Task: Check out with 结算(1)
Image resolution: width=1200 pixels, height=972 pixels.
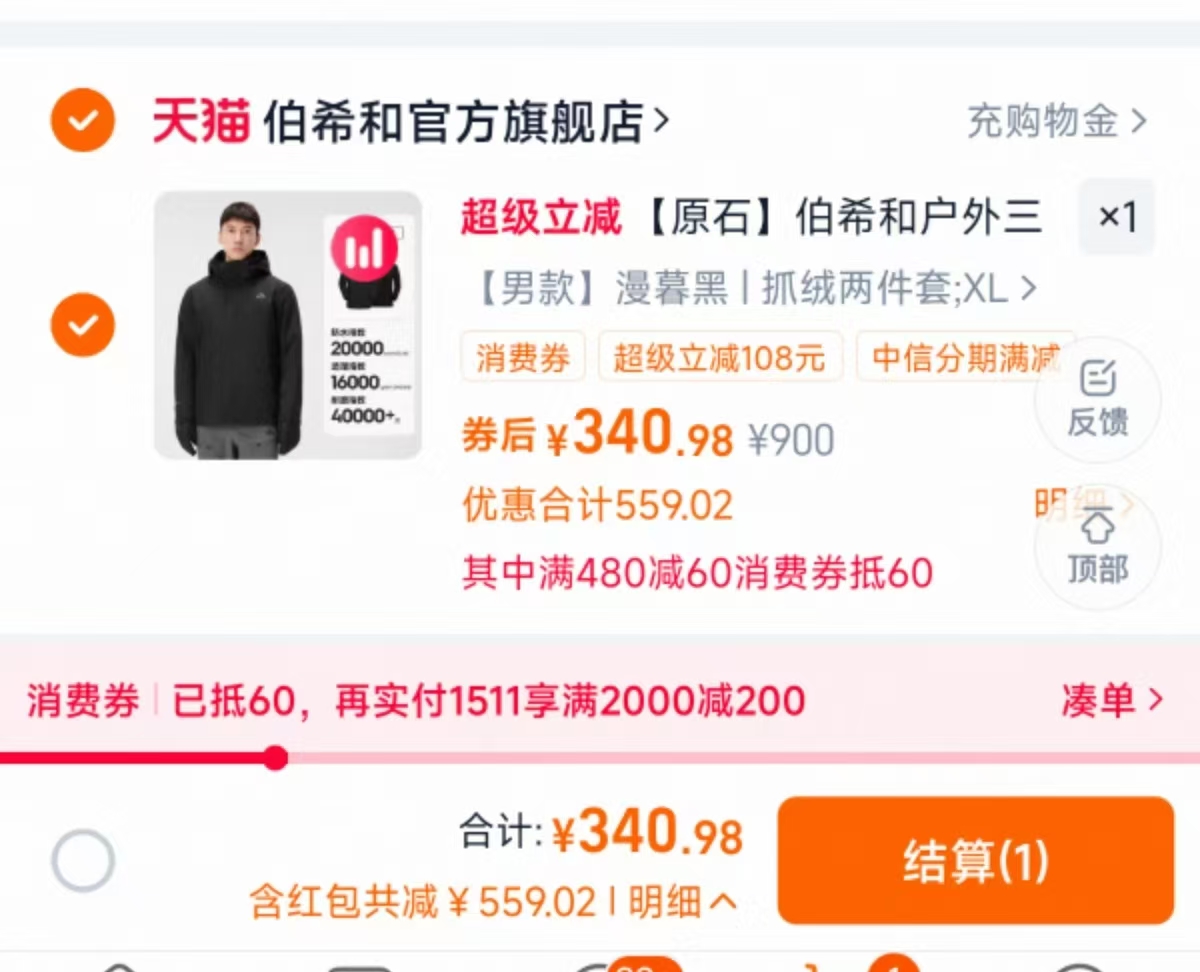Action: click(975, 860)
